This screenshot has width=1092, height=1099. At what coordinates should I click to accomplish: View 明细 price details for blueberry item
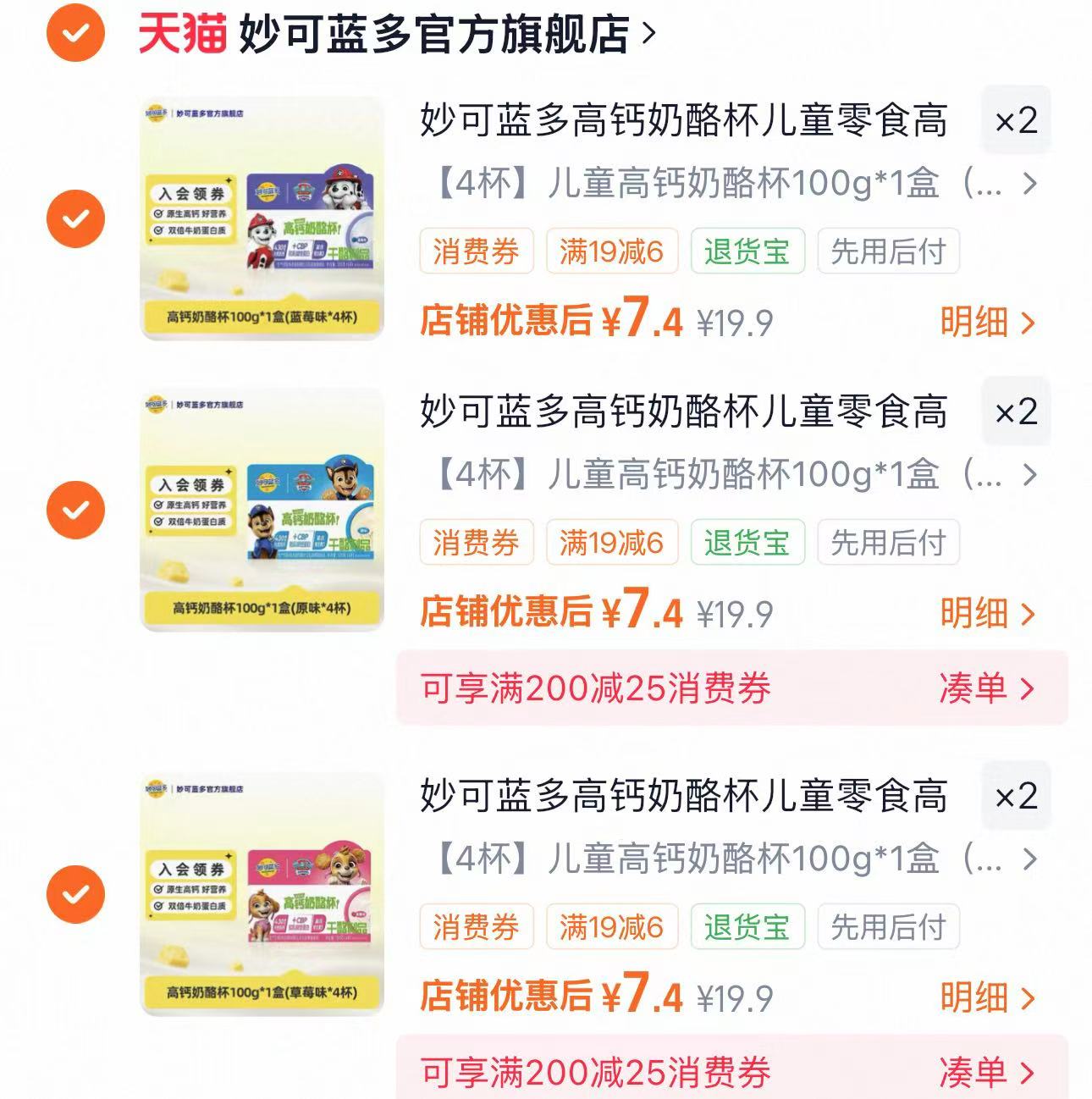pyautogui.click(x=988, y=322)
